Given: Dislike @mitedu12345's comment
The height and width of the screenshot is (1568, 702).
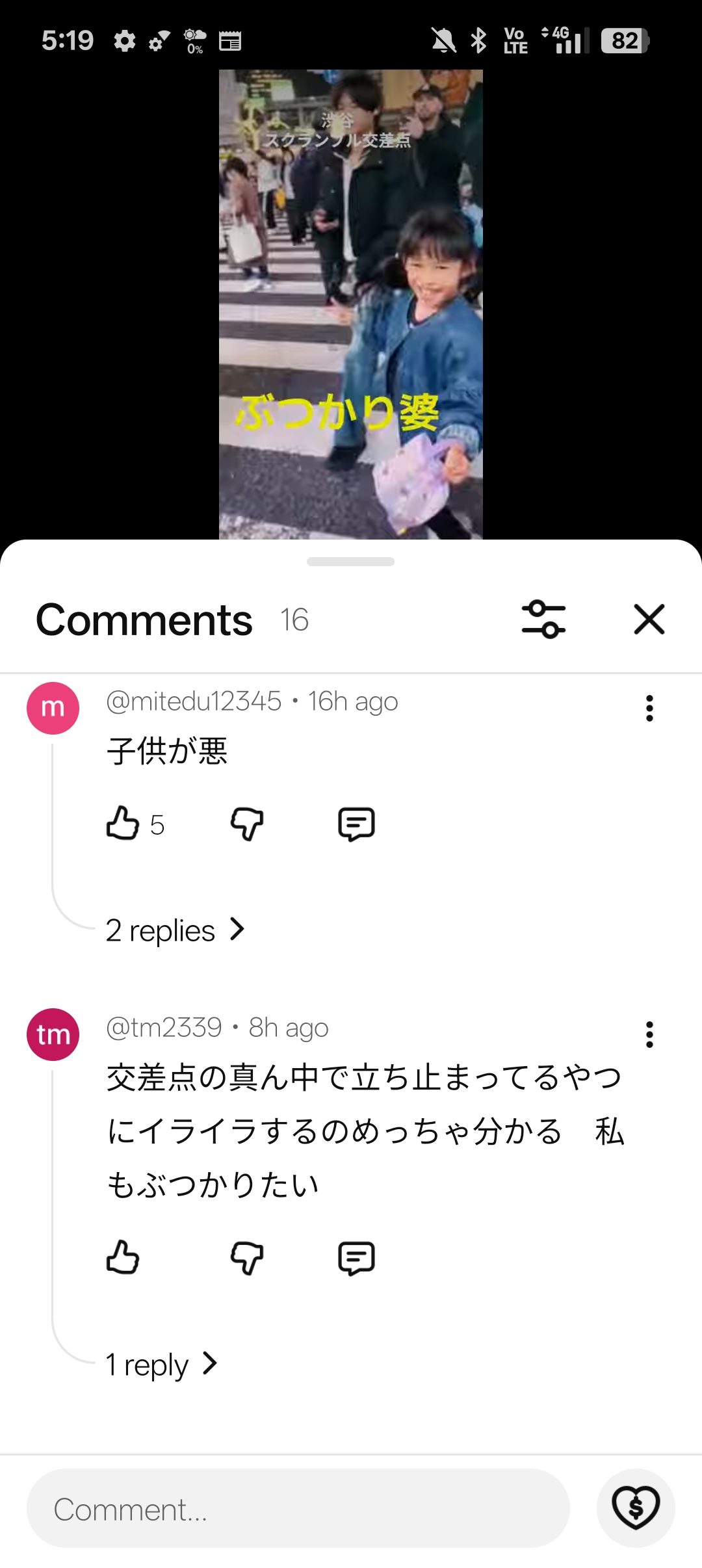Looking at the screenshot, I should point(247,824).
